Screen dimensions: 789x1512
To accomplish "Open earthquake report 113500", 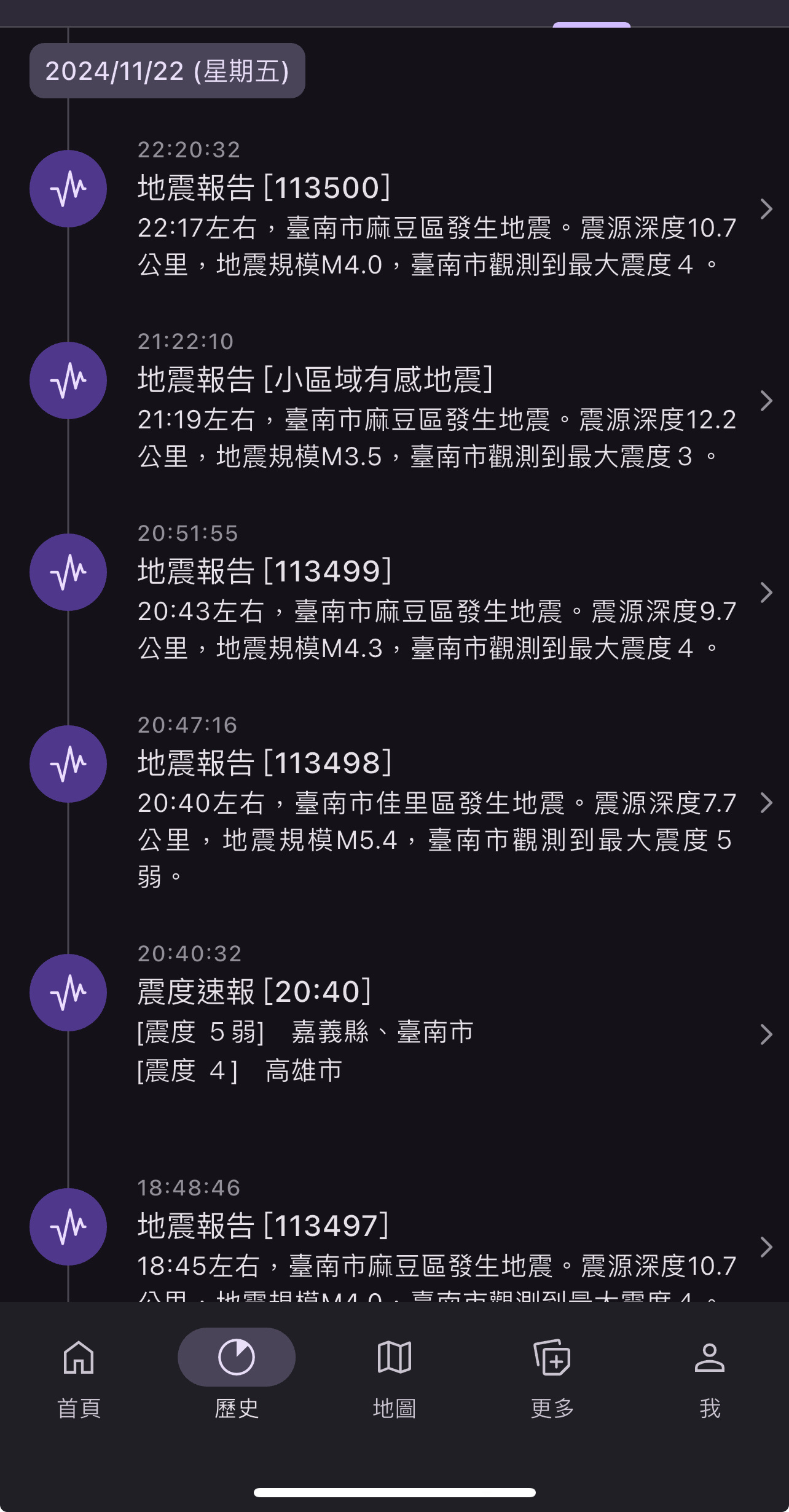I will pos(394,209).
